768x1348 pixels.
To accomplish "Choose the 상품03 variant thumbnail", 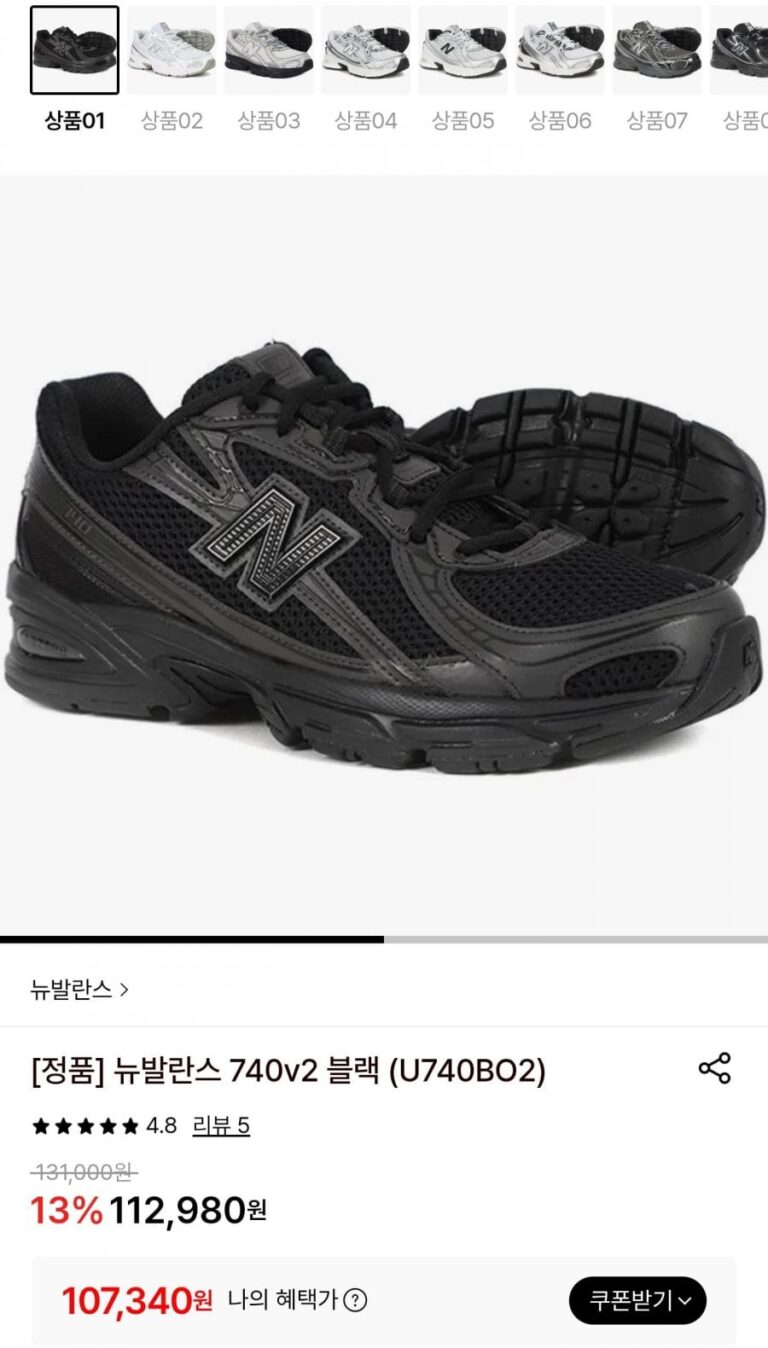I will tap(268, 50).
